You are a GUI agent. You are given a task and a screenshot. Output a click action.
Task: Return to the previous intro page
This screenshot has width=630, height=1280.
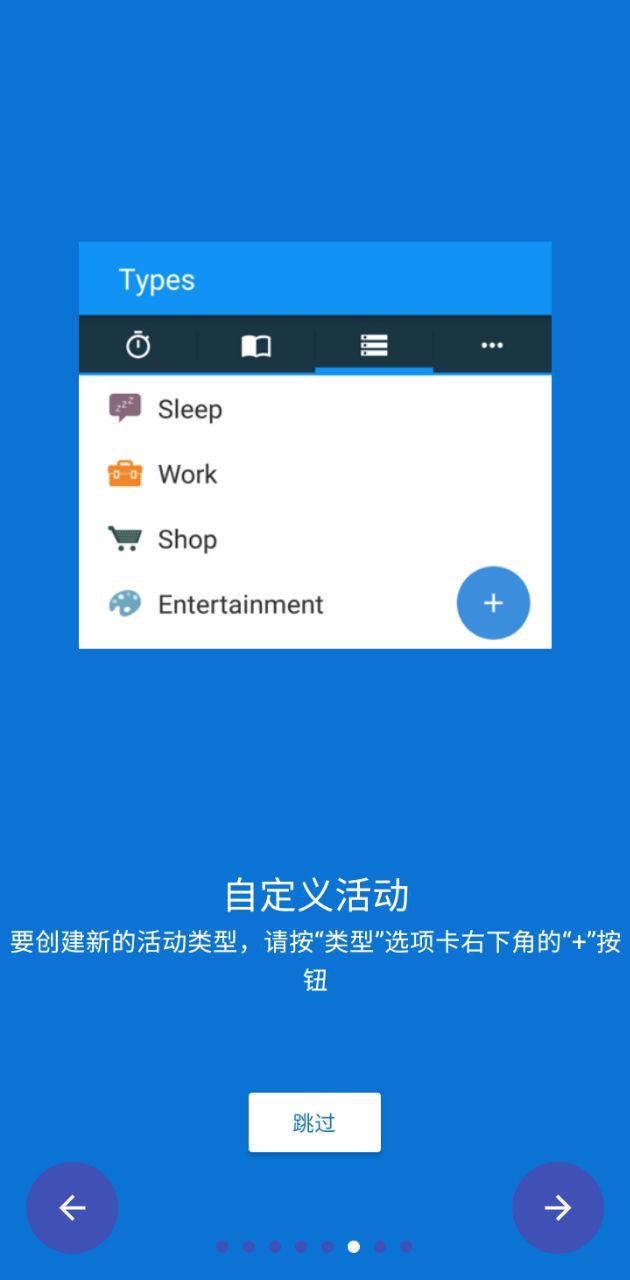72,1207
